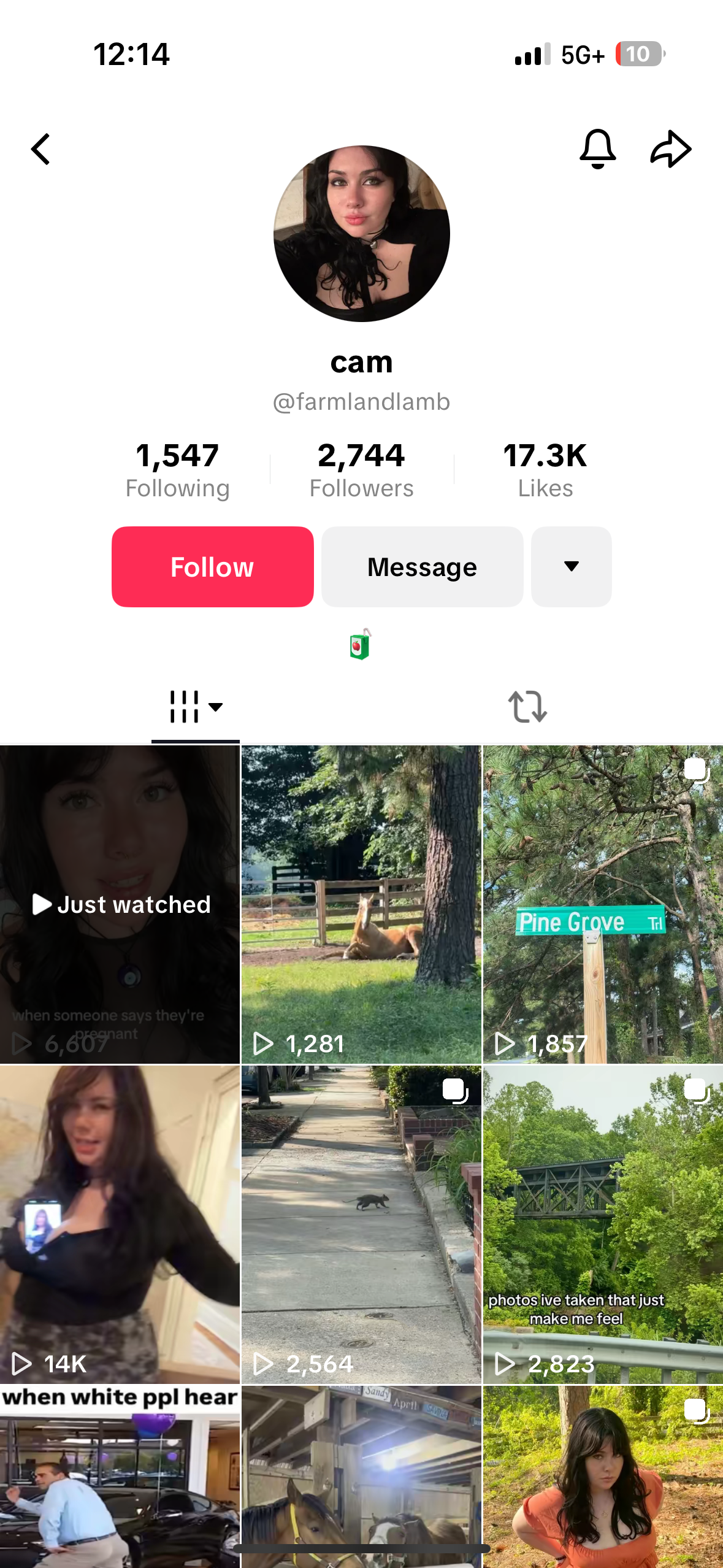
Task: Open the horse stable video
Action: point(361,1472)
